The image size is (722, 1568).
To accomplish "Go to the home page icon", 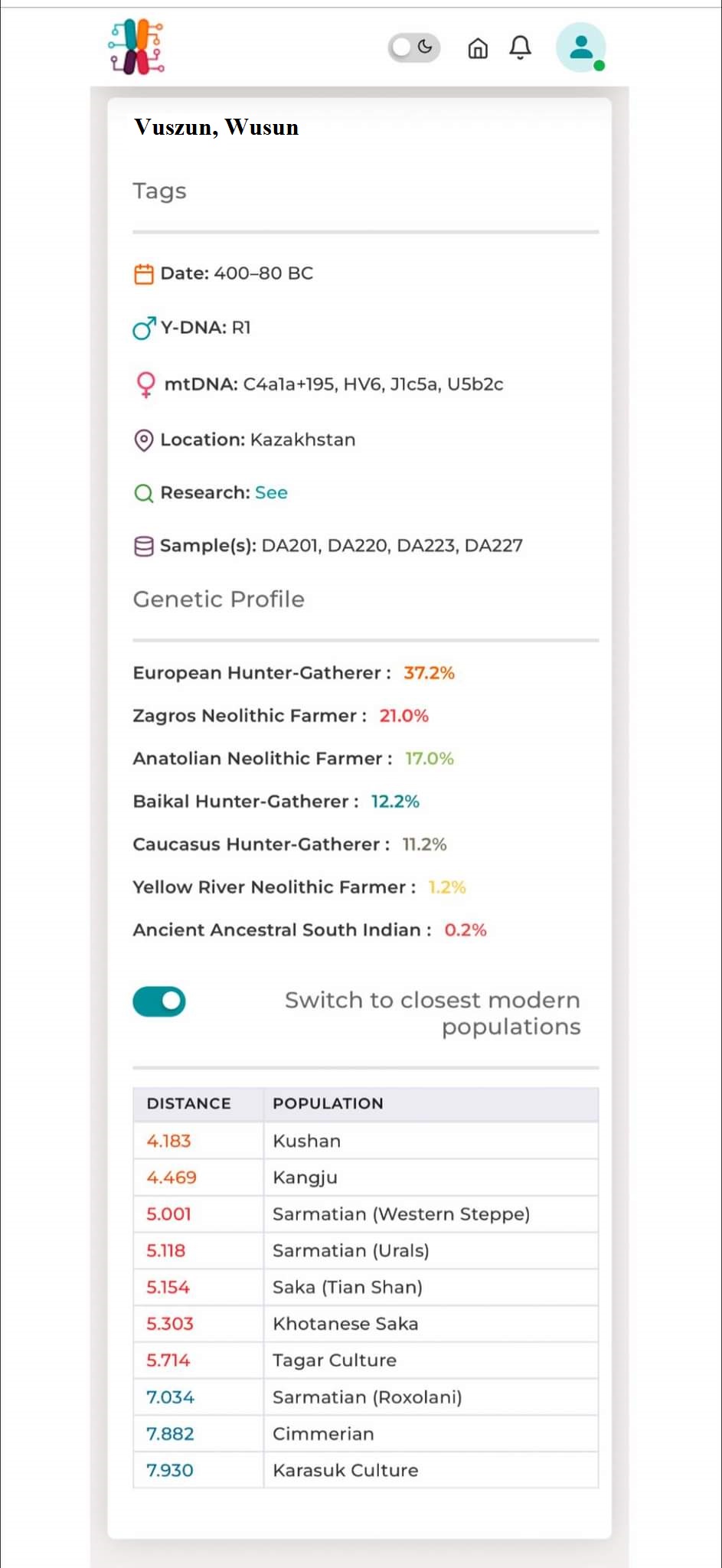I will [478, 48].
